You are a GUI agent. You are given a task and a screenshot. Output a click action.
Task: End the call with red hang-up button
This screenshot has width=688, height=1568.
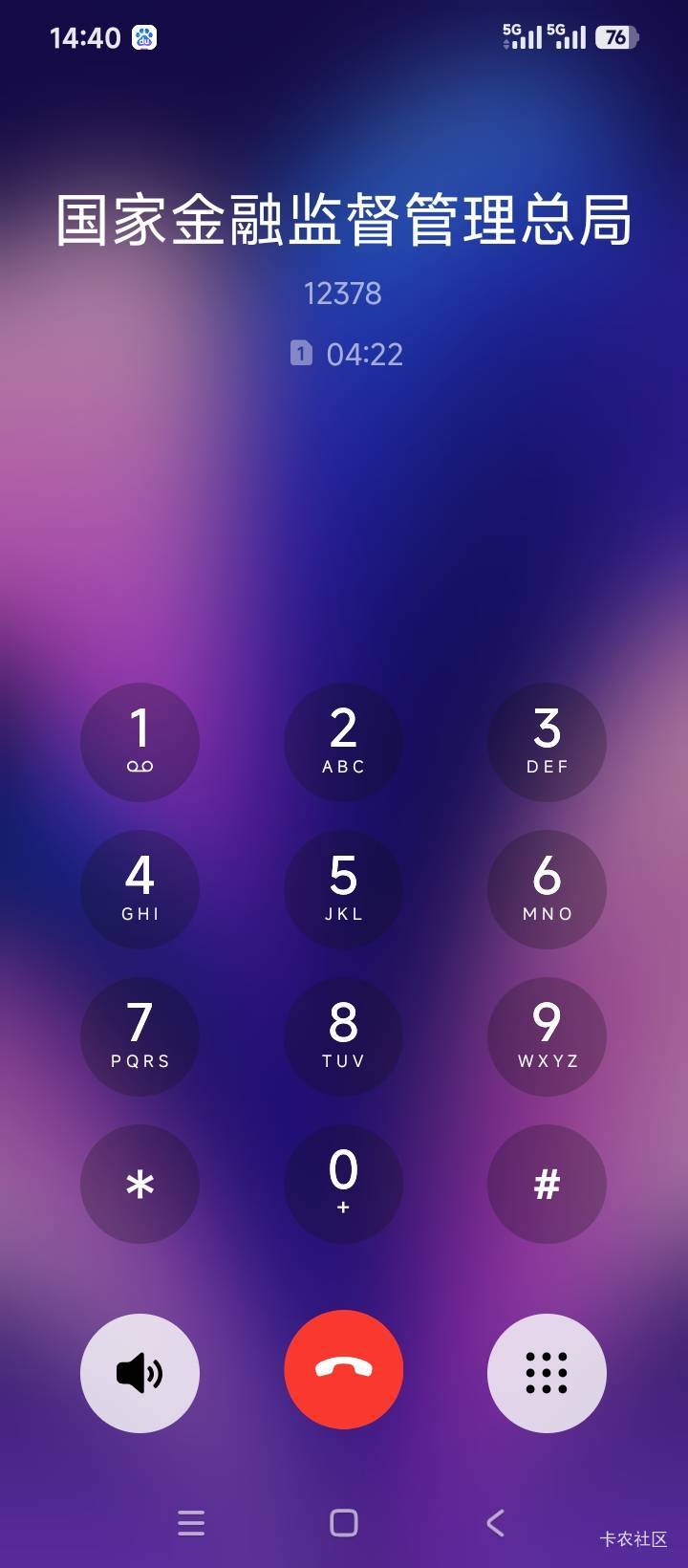coord(343,1369)
